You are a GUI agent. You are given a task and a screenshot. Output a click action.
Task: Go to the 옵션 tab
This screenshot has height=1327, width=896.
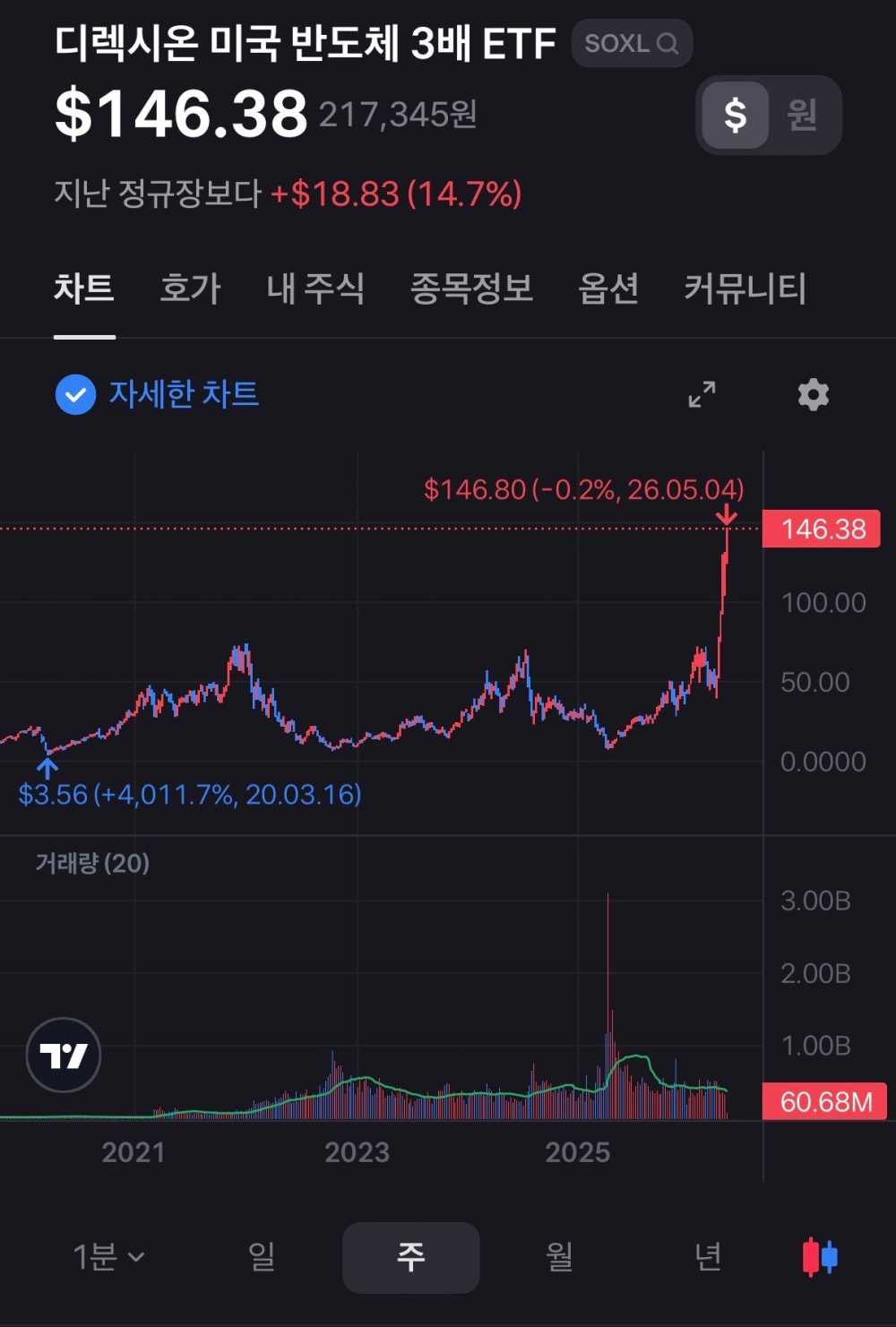[x=608, y=289]
